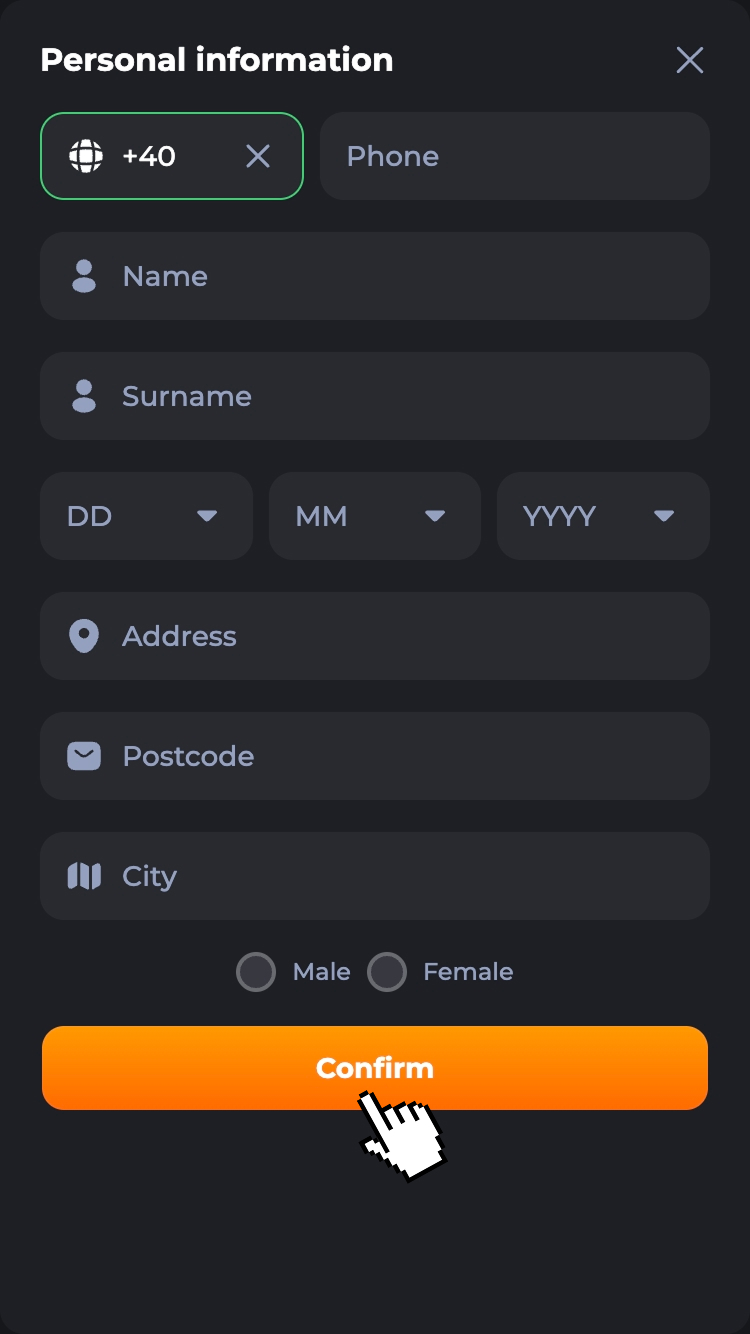Viewport: 750px width, 1334px height.
Task: Expand the MM month dropdown
Action: click(x=375, y=516)
